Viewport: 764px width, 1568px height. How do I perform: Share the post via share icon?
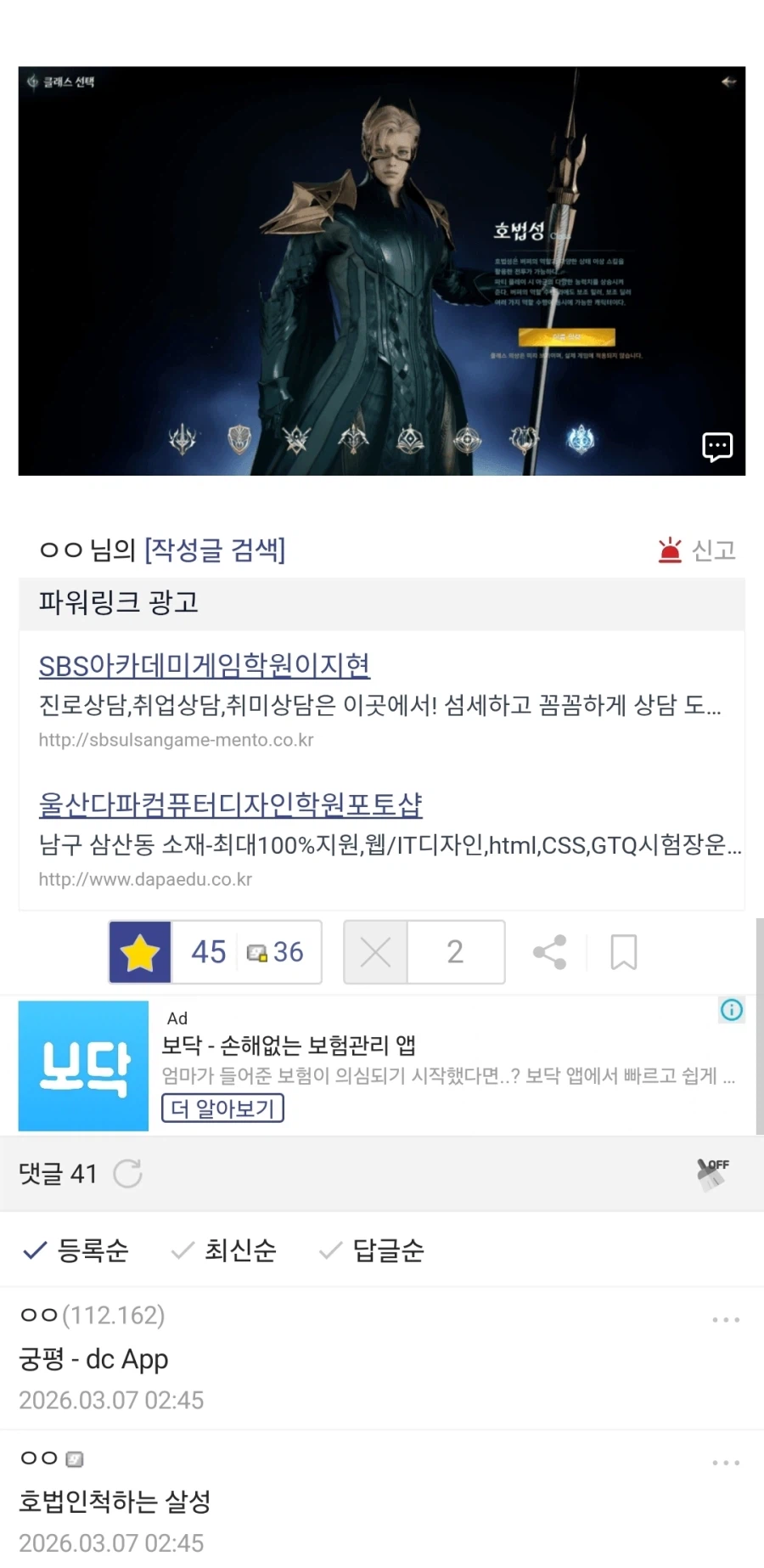click(x=550, y=951)
